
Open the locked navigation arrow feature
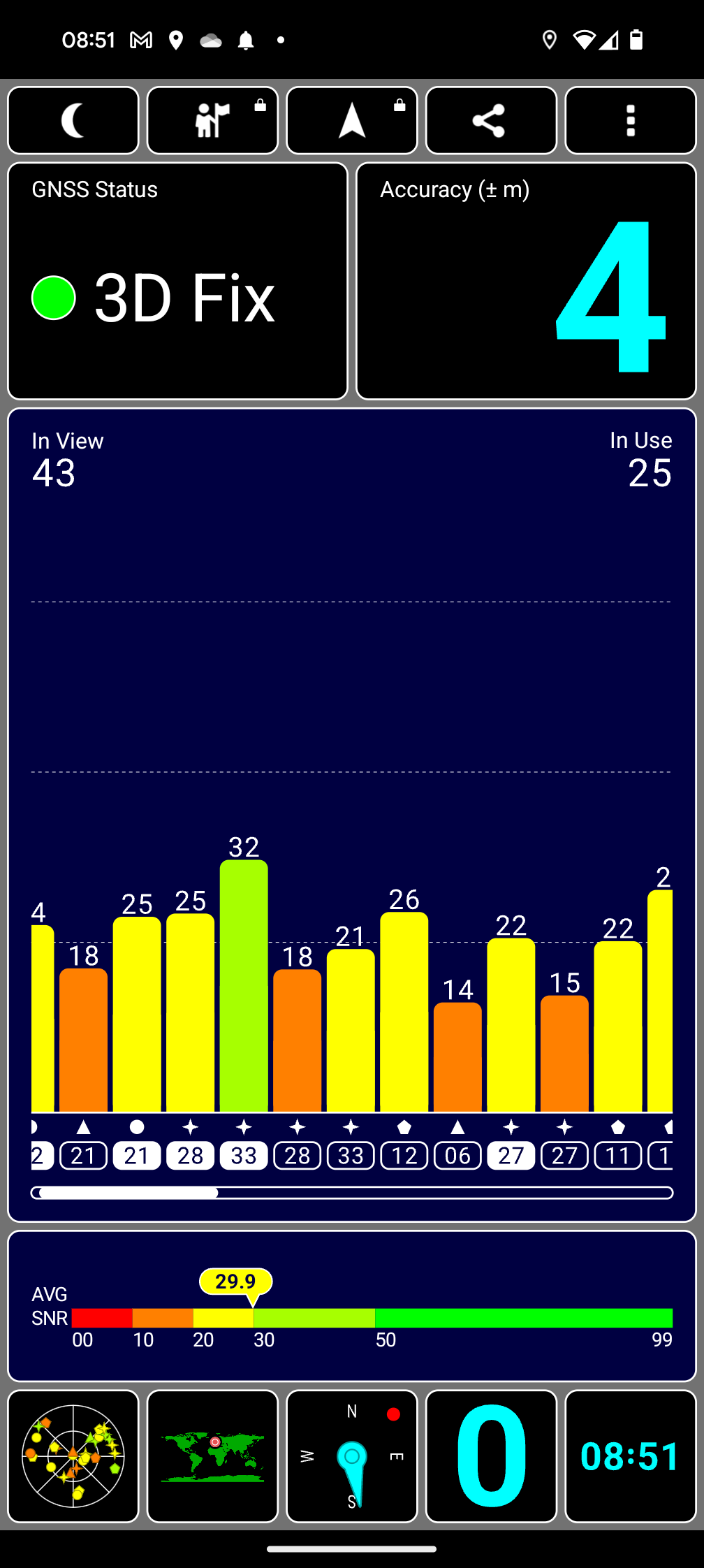[x=352, y=120]
